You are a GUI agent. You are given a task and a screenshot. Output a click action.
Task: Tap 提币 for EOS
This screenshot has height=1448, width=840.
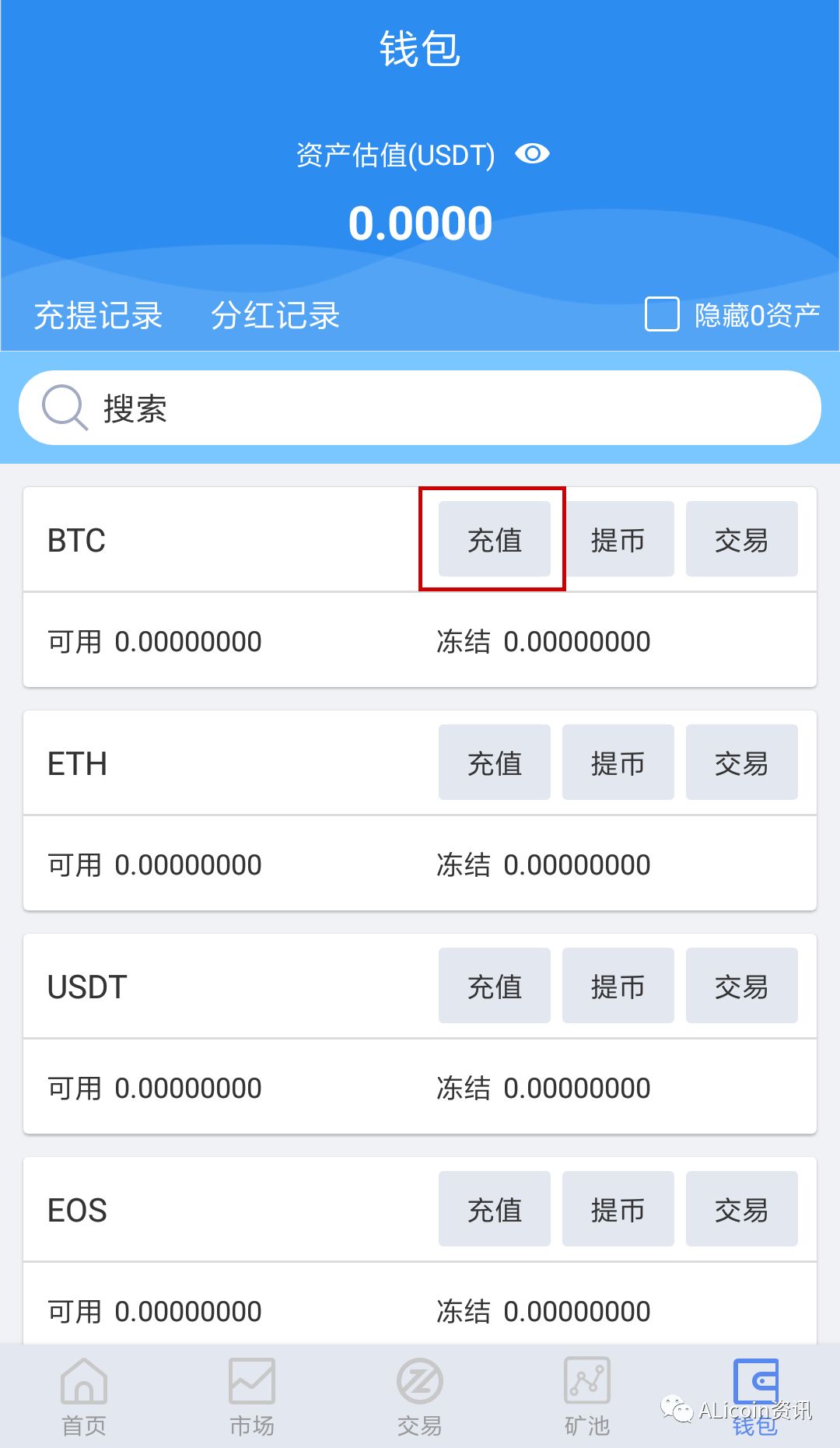click(x=618, y=1209)
